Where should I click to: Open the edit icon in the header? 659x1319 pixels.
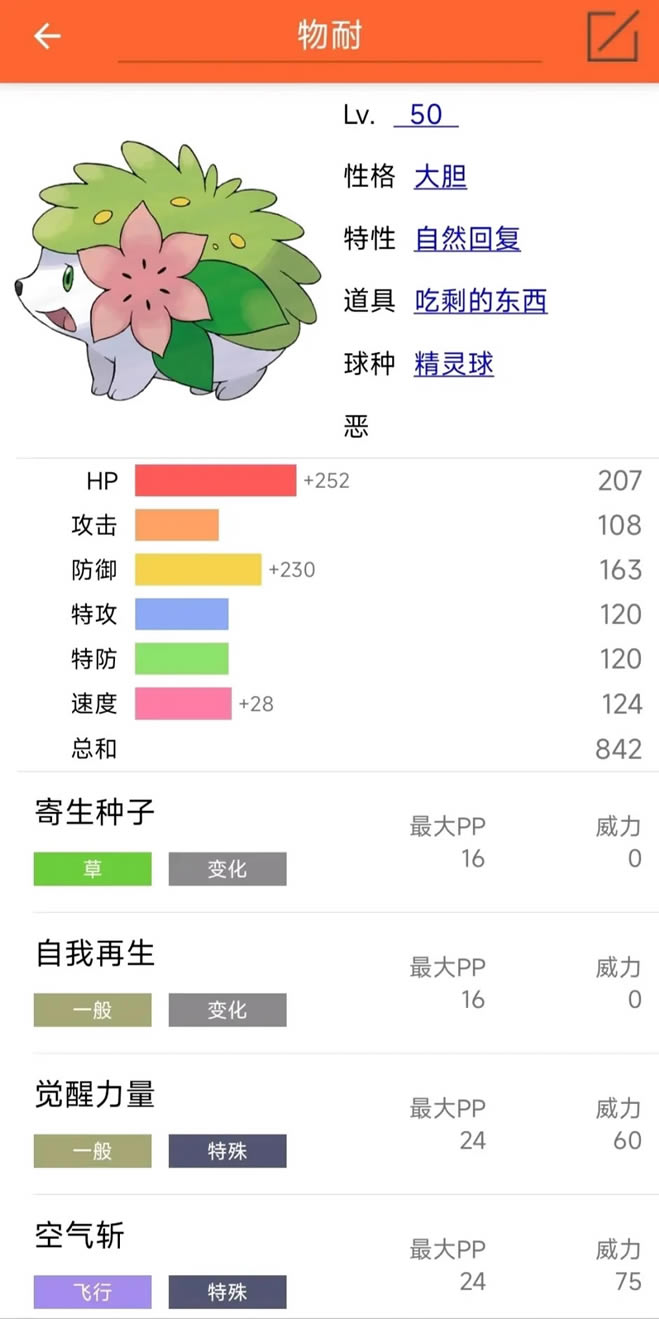[611, 37]
